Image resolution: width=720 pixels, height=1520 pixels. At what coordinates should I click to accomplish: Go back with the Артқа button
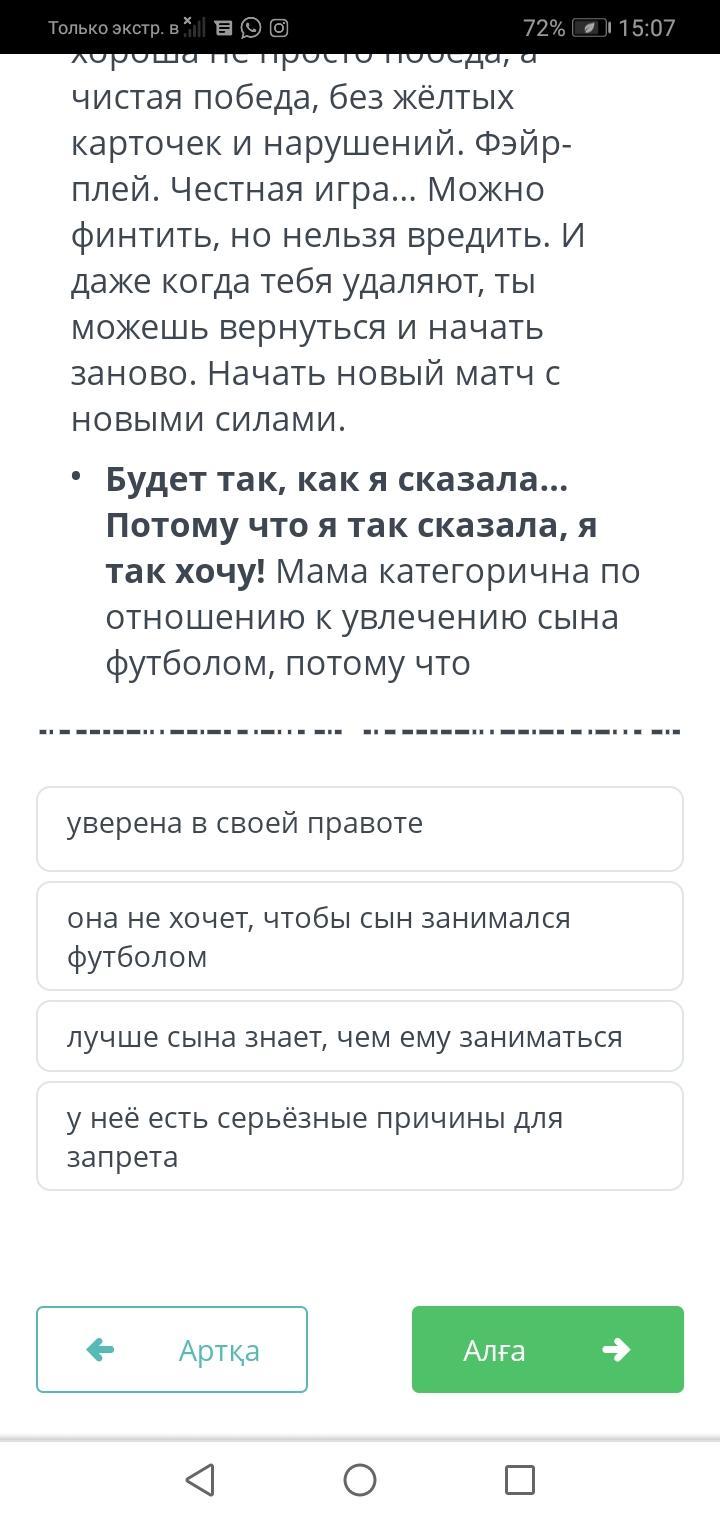click(x=172, y=1349)
